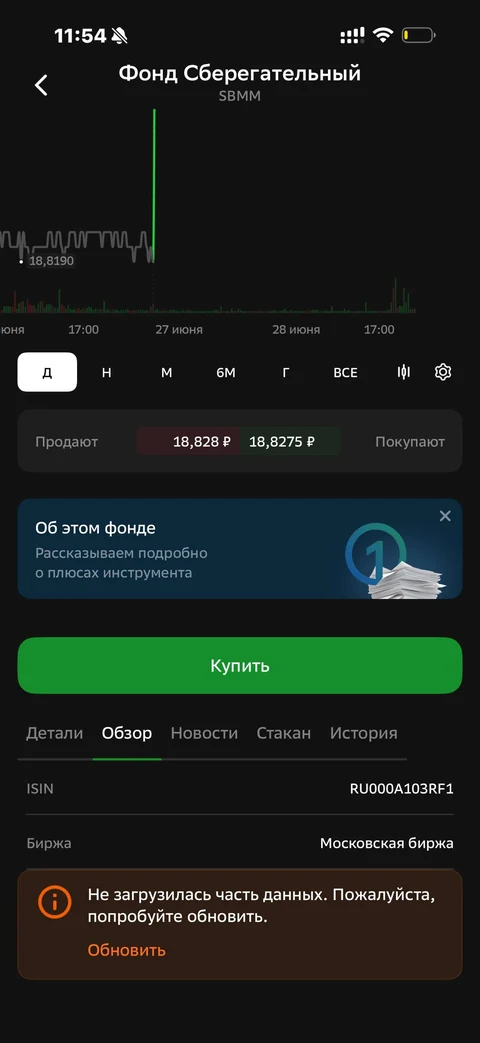Tap the green Купить button
This screenshot has height=1043, width=480.
239,666
